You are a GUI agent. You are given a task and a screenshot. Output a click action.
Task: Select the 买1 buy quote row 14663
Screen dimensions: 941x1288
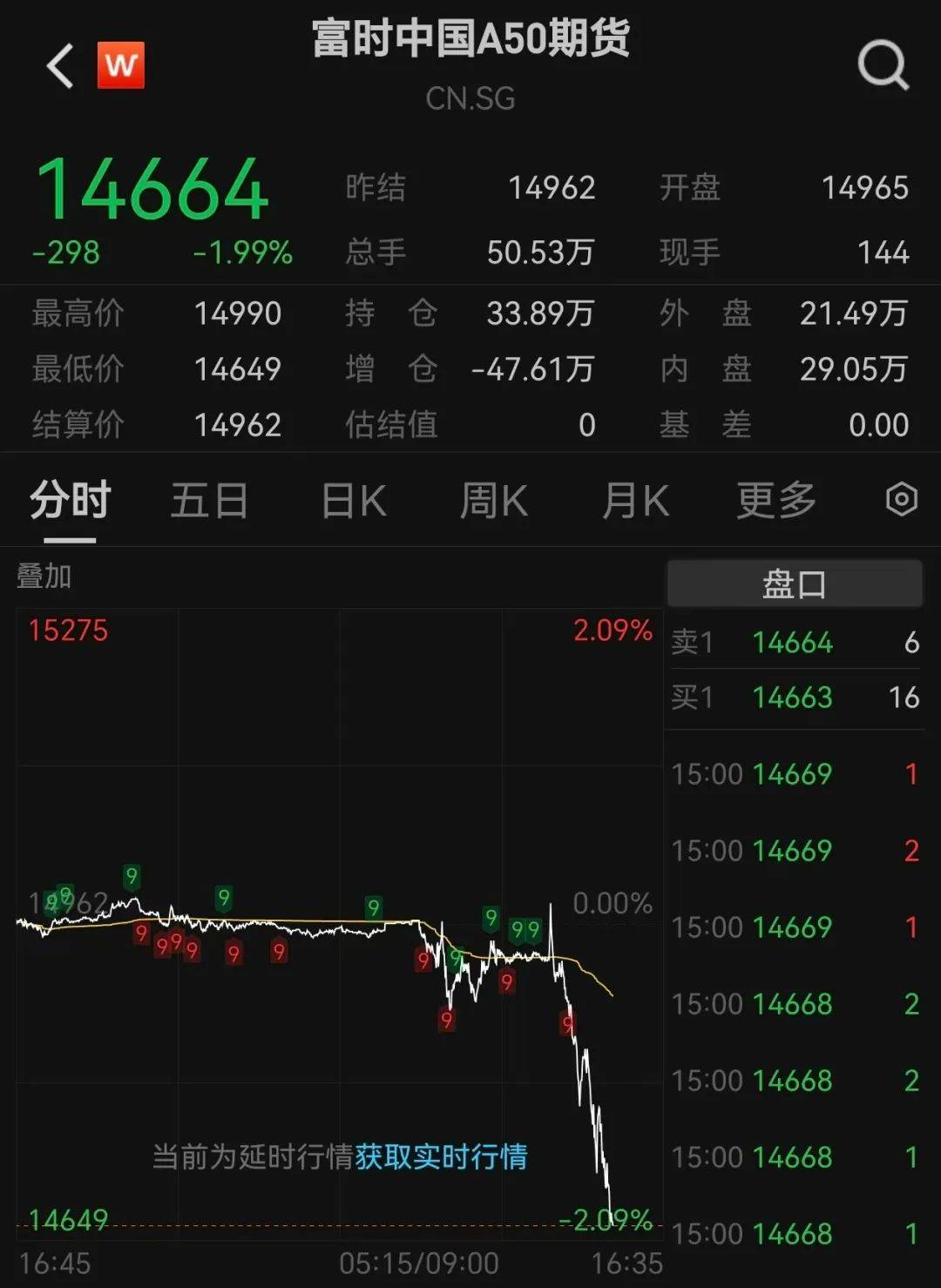point(793,698)
